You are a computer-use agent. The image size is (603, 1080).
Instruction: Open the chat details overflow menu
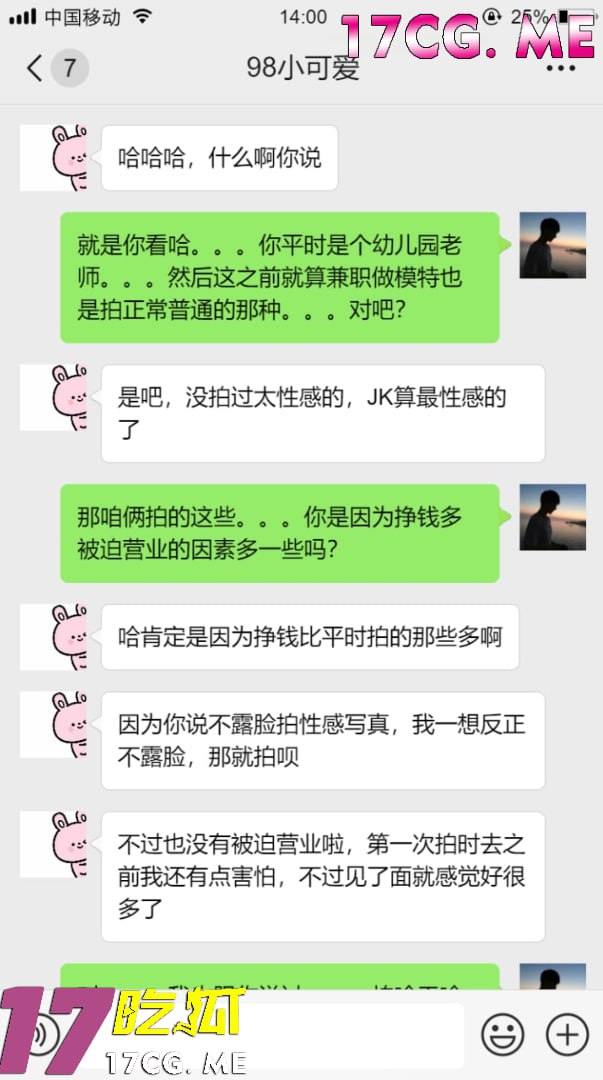(560, 68)
